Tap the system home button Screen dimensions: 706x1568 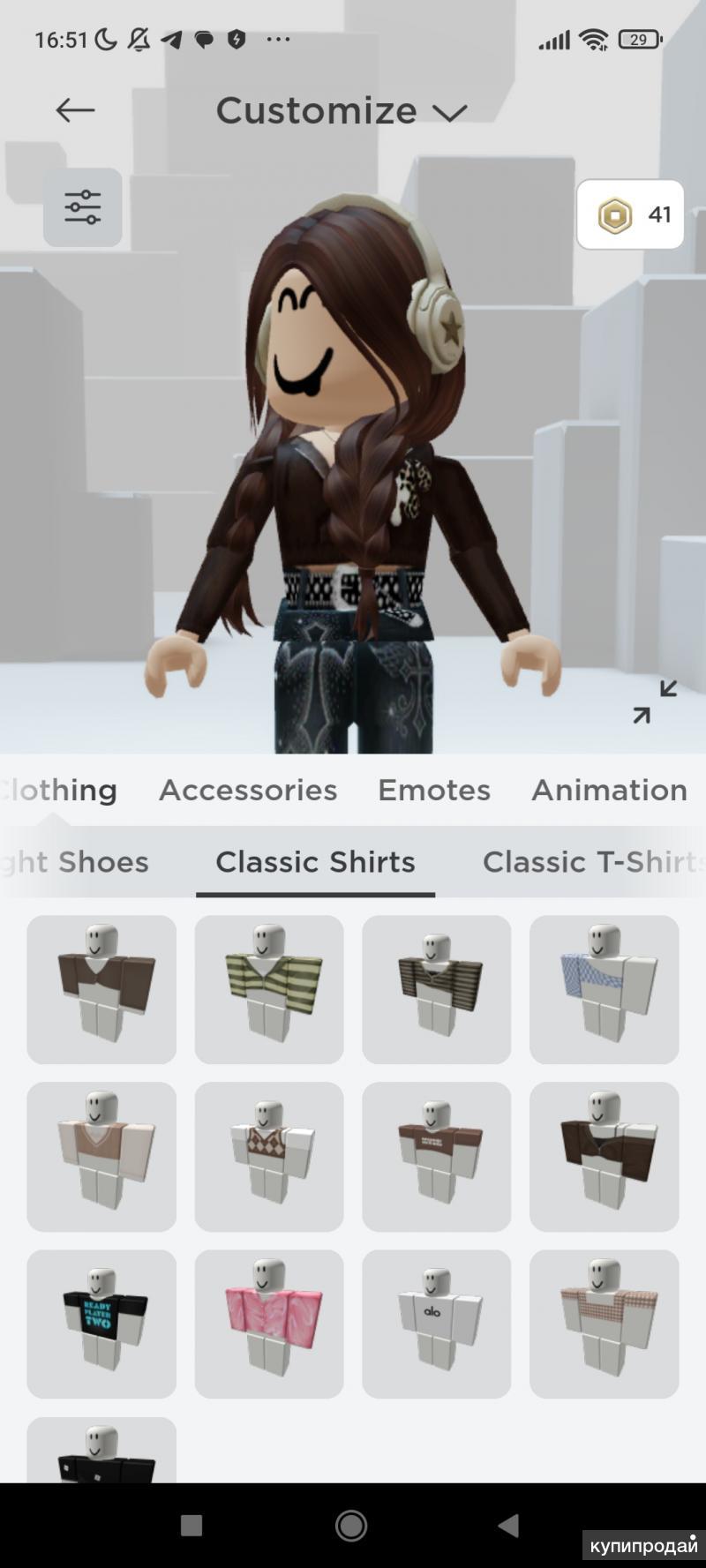(x=351, y=1525)
